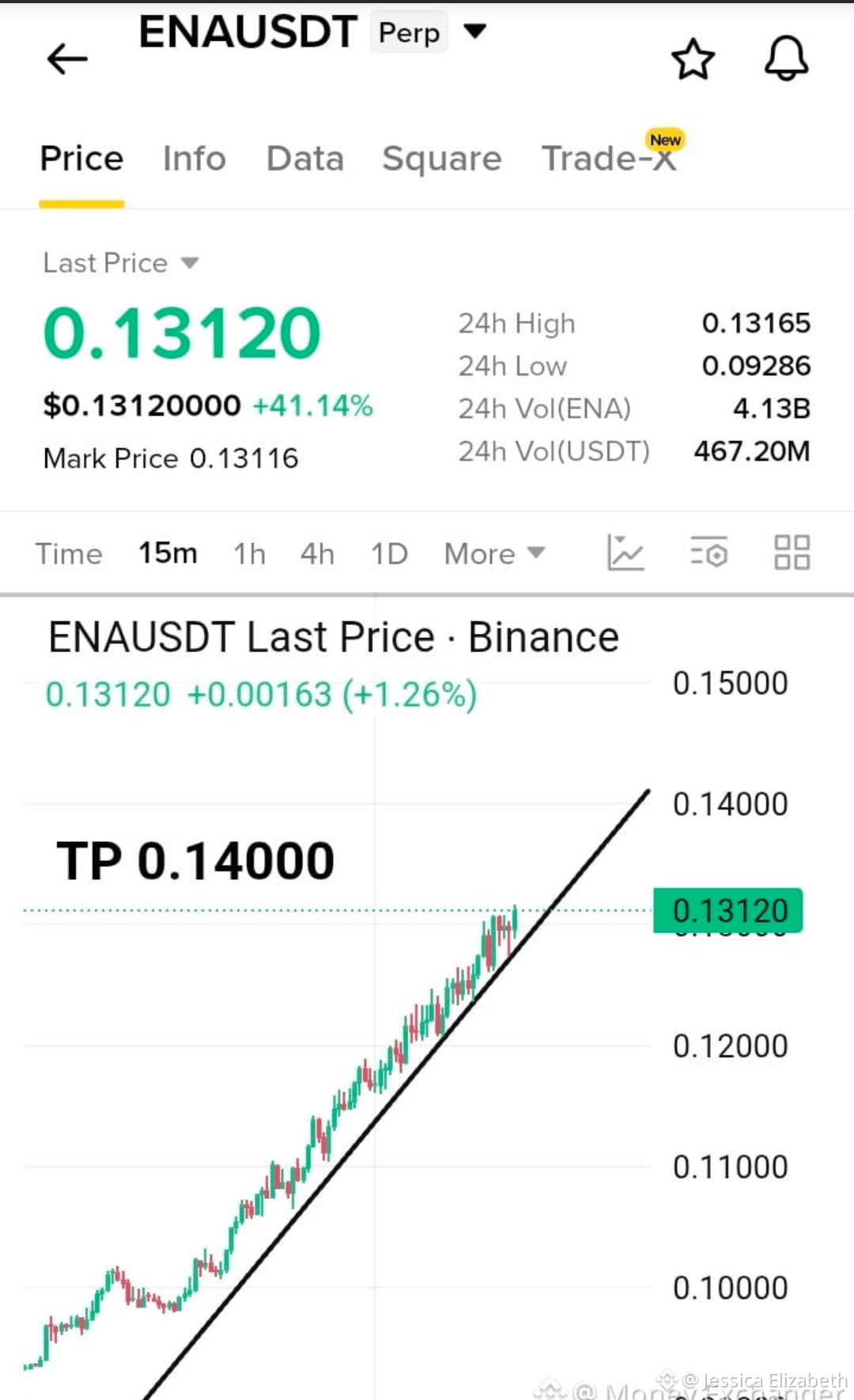Expand the More intervals dropdown
The height and width of the screenshot is (1400, 854).
494,553
